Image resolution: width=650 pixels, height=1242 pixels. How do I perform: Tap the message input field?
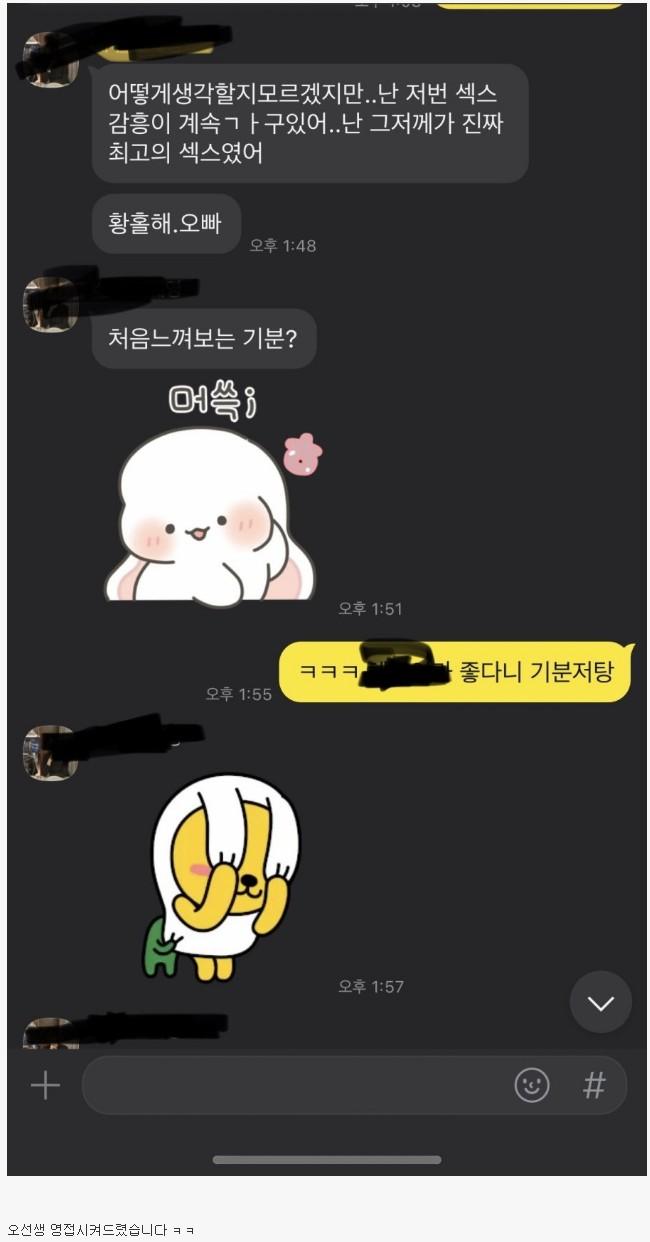pos(290,1085)
